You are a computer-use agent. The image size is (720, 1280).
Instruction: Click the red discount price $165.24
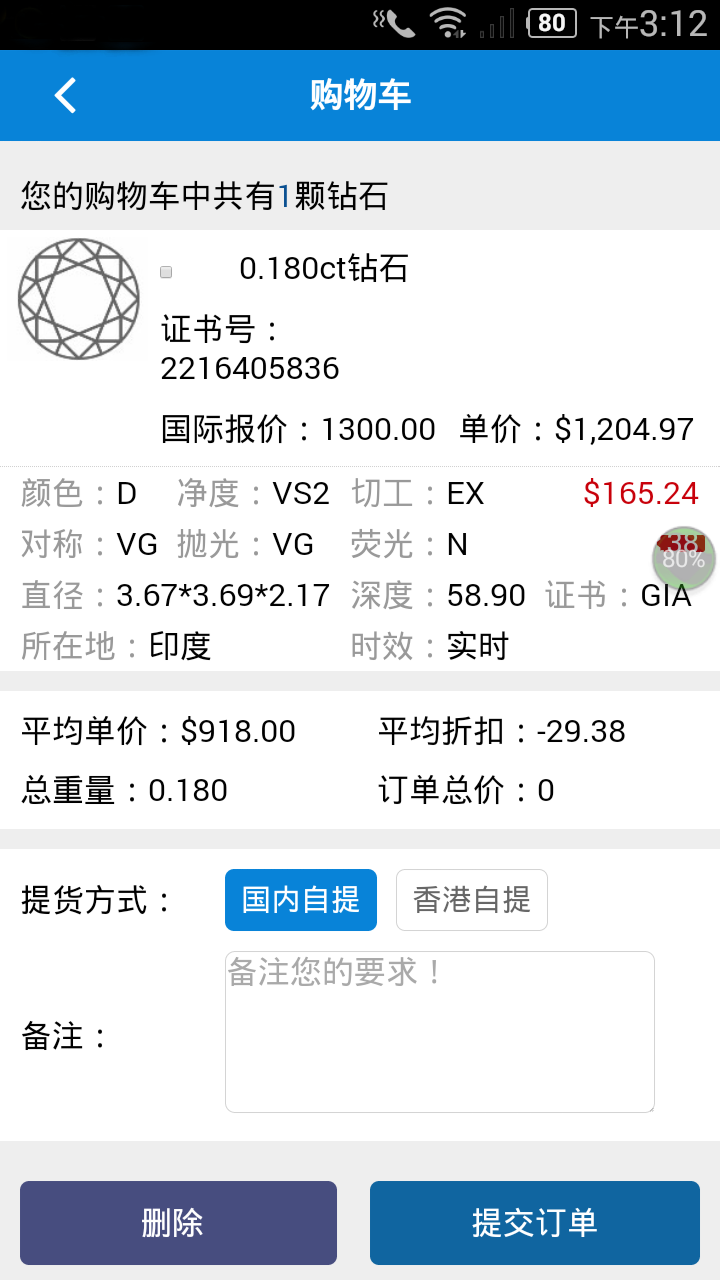point(640,492)
